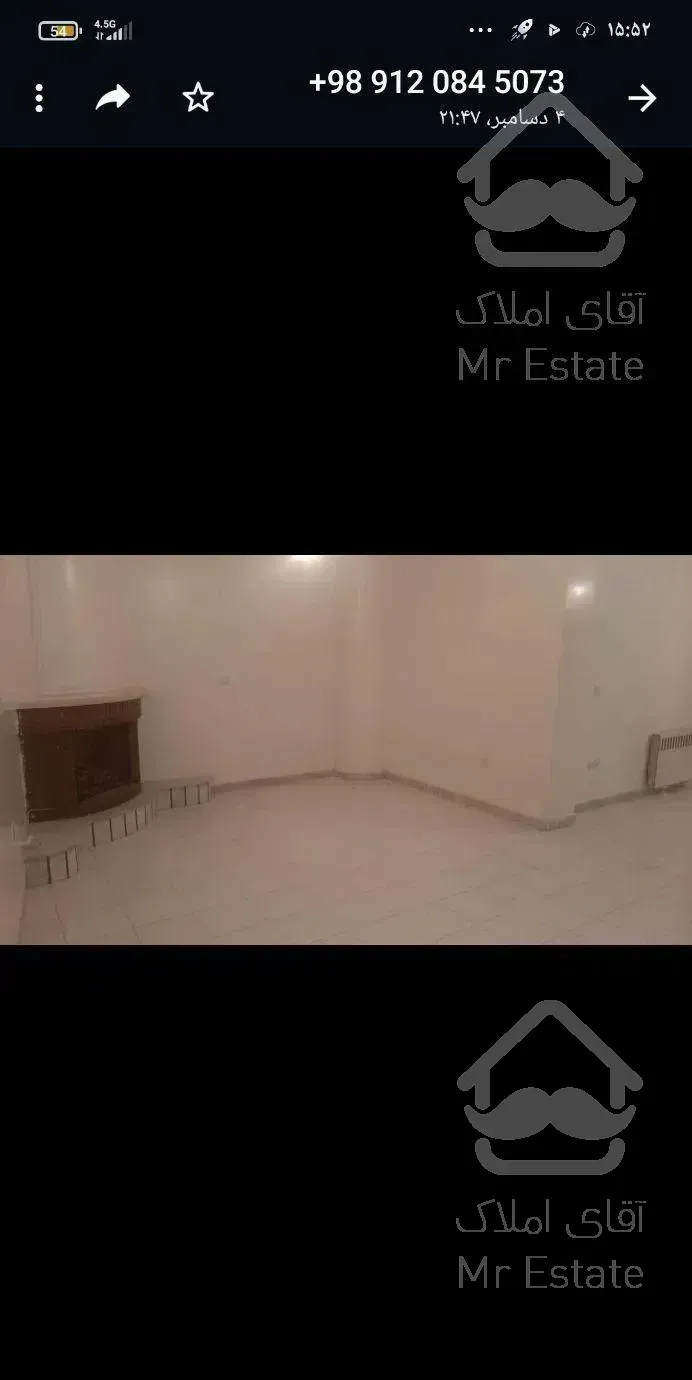This screenshot has height=1380, width=692.
Task: Star this image as favorite
Action: pyautogui.click(x=198, y=98)
